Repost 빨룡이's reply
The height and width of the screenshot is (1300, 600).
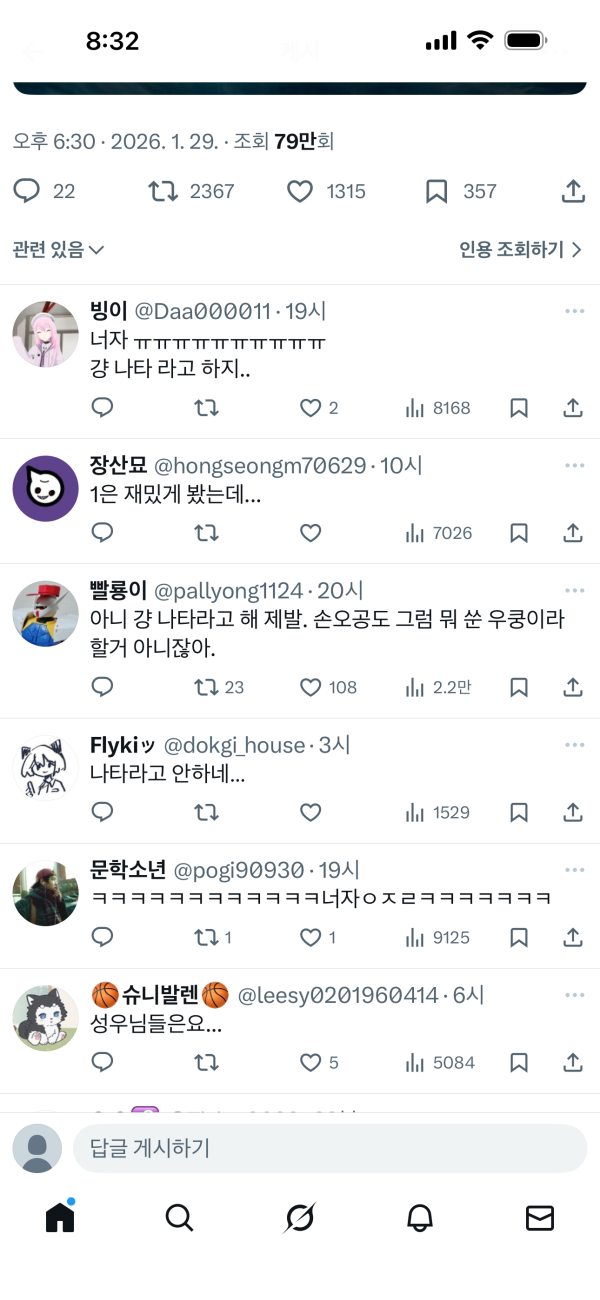coord(206,687)
